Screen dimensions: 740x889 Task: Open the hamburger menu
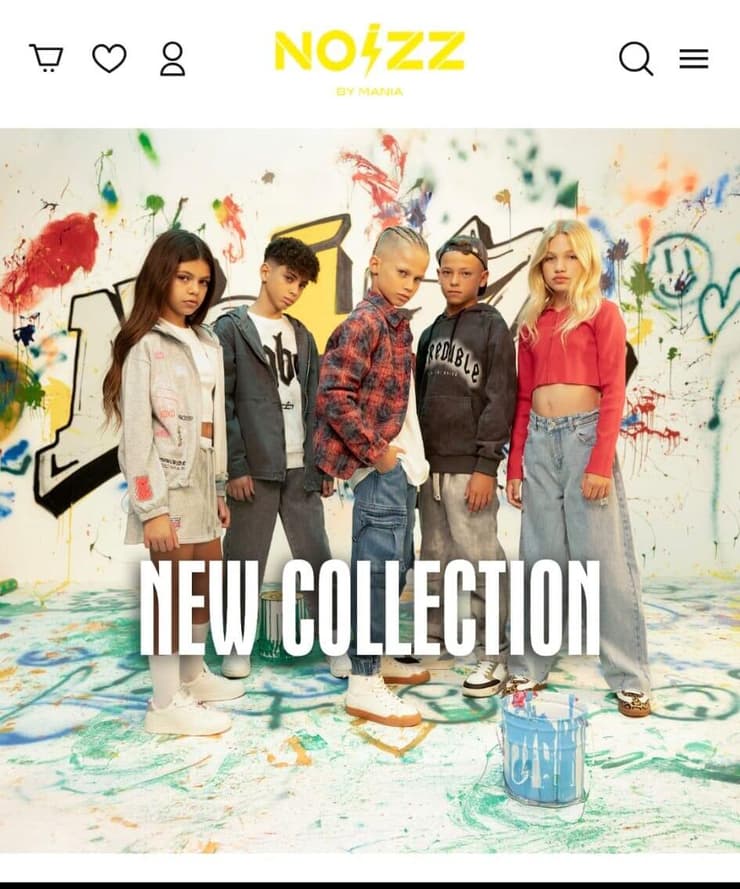[693, 59]
